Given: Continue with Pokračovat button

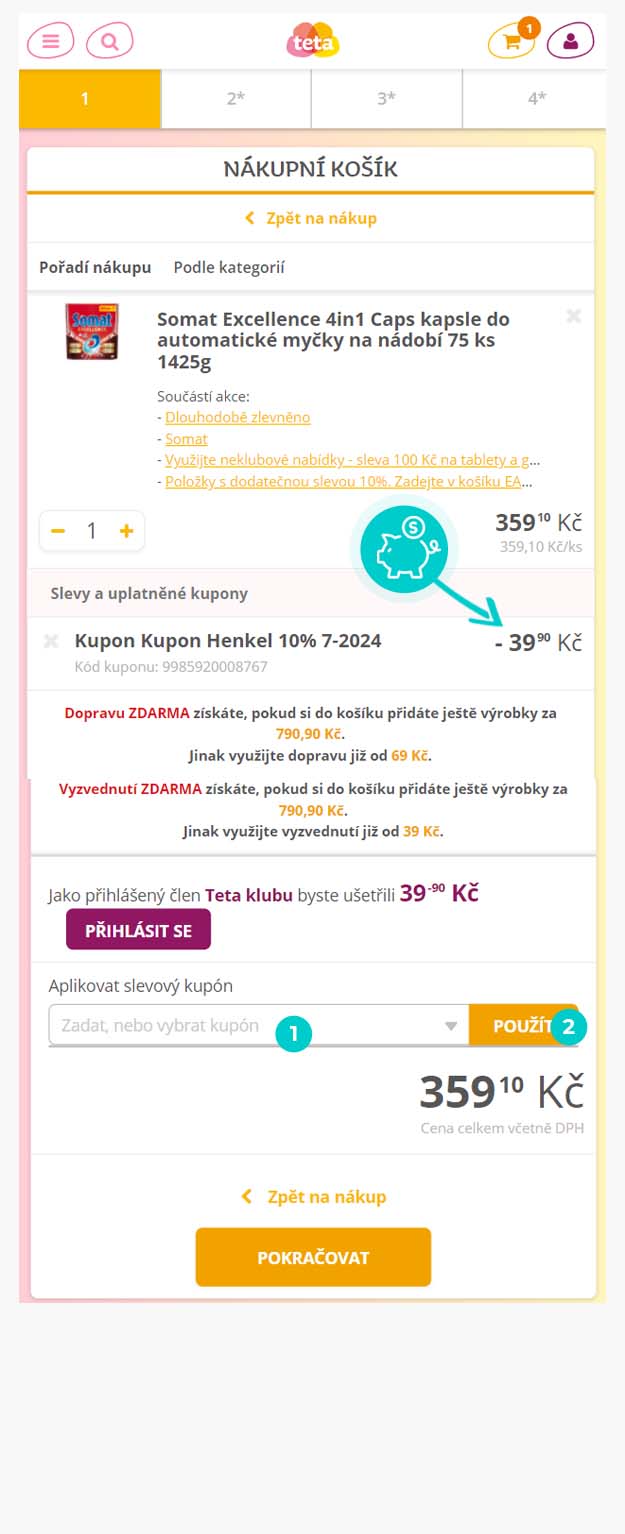Looking at the screenshot, I should point(313,1257).
